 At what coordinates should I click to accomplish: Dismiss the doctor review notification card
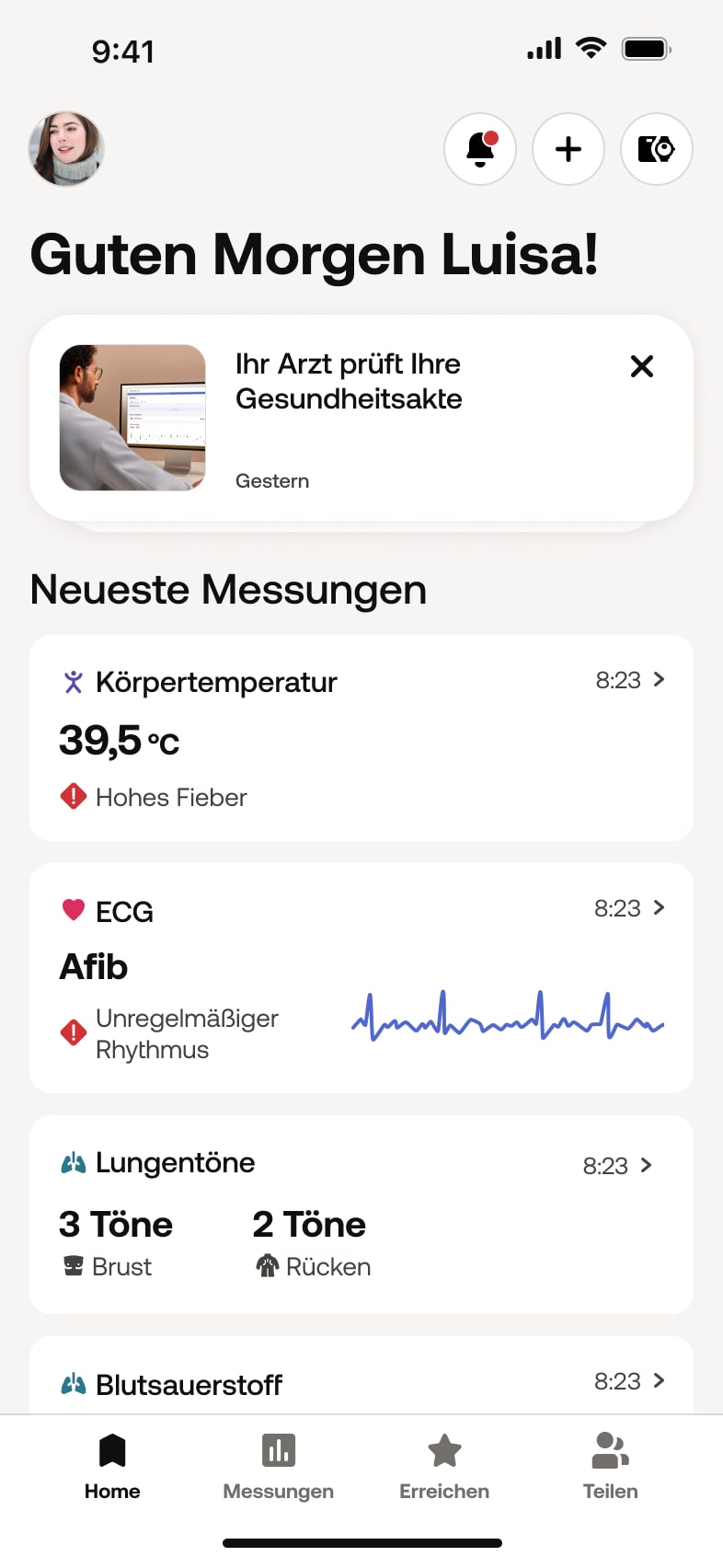click(x=642, y=366)
